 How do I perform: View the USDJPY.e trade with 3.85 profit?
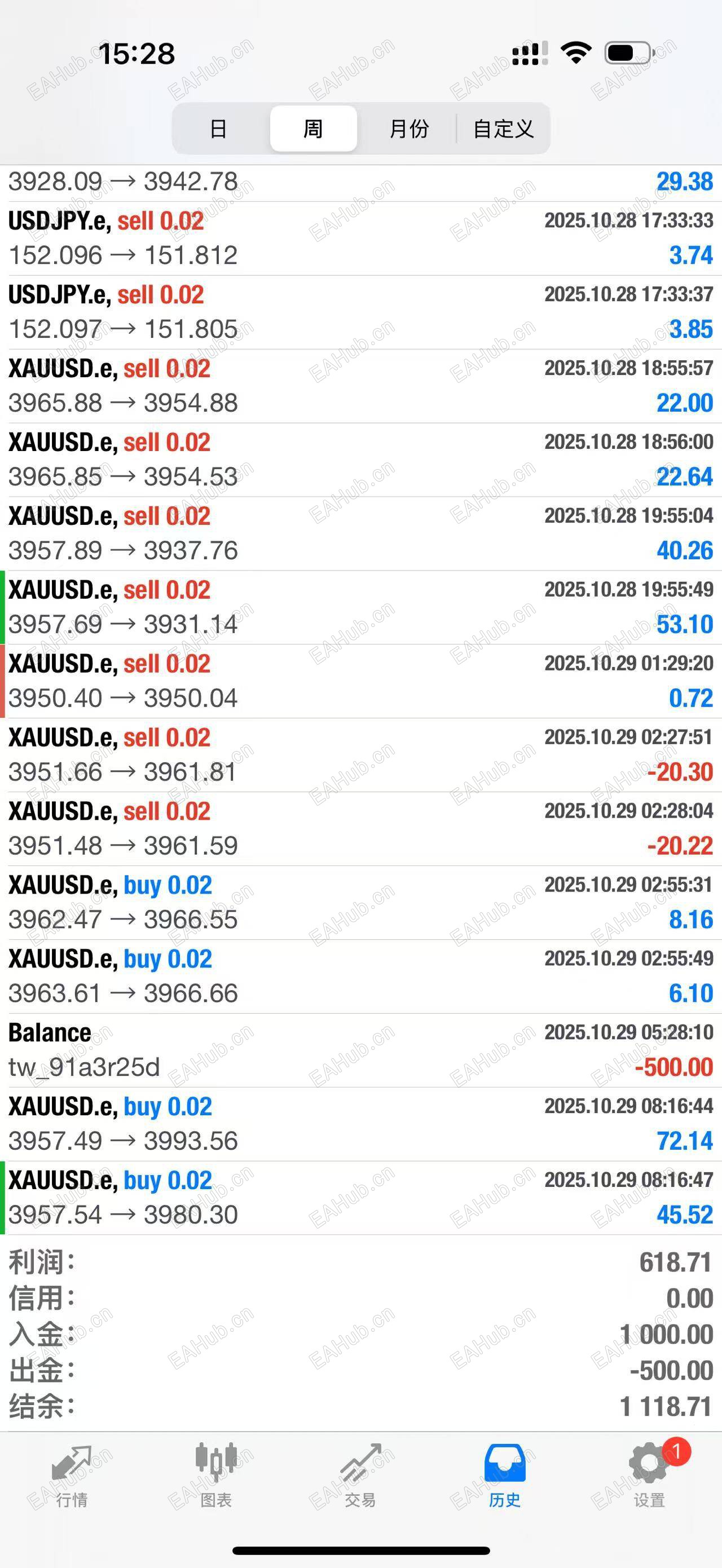[360, 312]
